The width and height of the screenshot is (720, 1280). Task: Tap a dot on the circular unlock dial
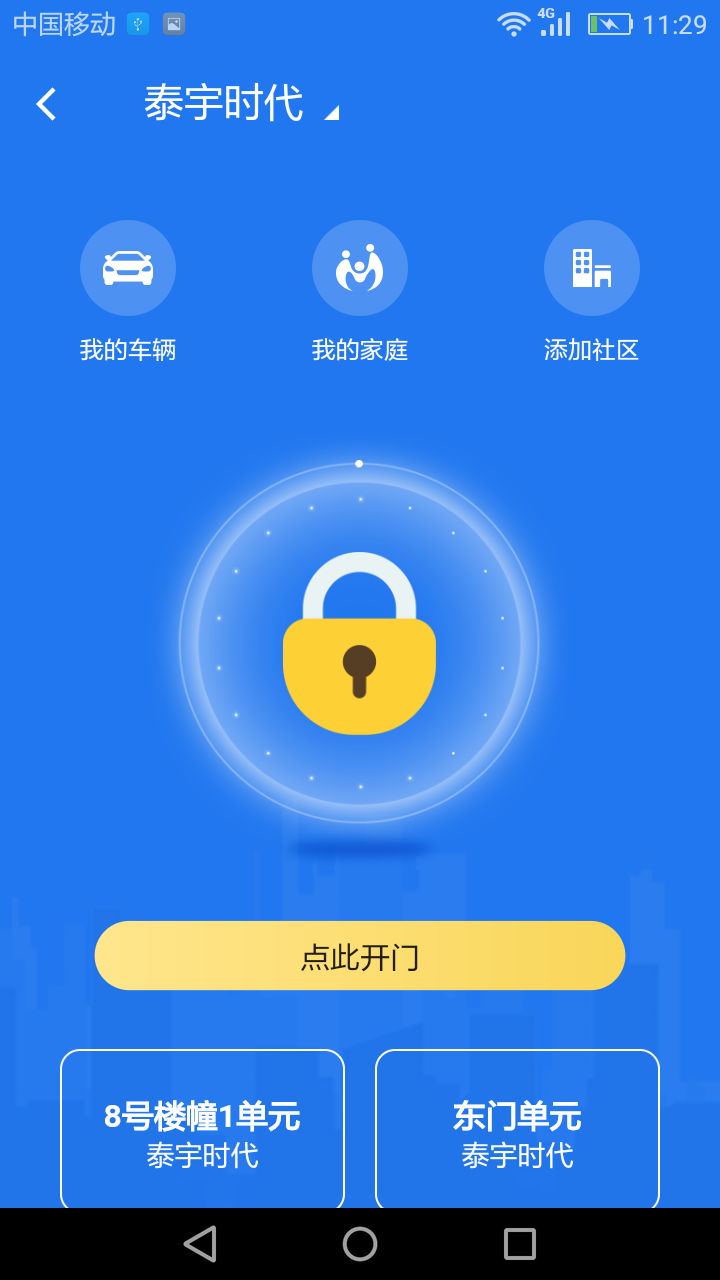[x=358, y=463]
